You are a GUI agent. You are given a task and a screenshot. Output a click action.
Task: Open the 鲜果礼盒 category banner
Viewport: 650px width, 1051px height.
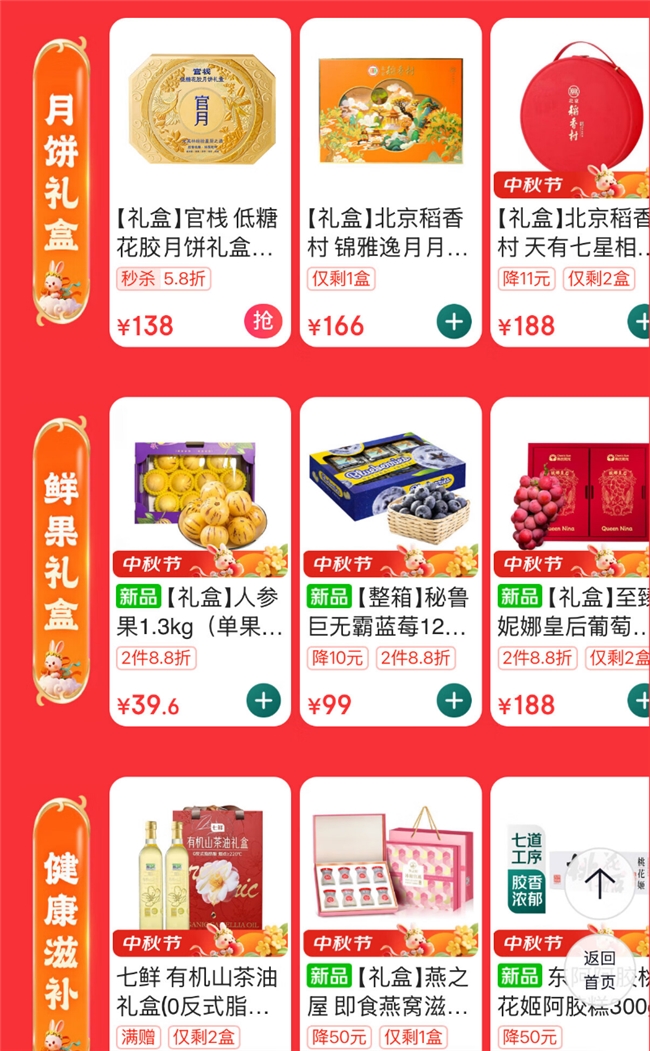click(x=62, y=560)
